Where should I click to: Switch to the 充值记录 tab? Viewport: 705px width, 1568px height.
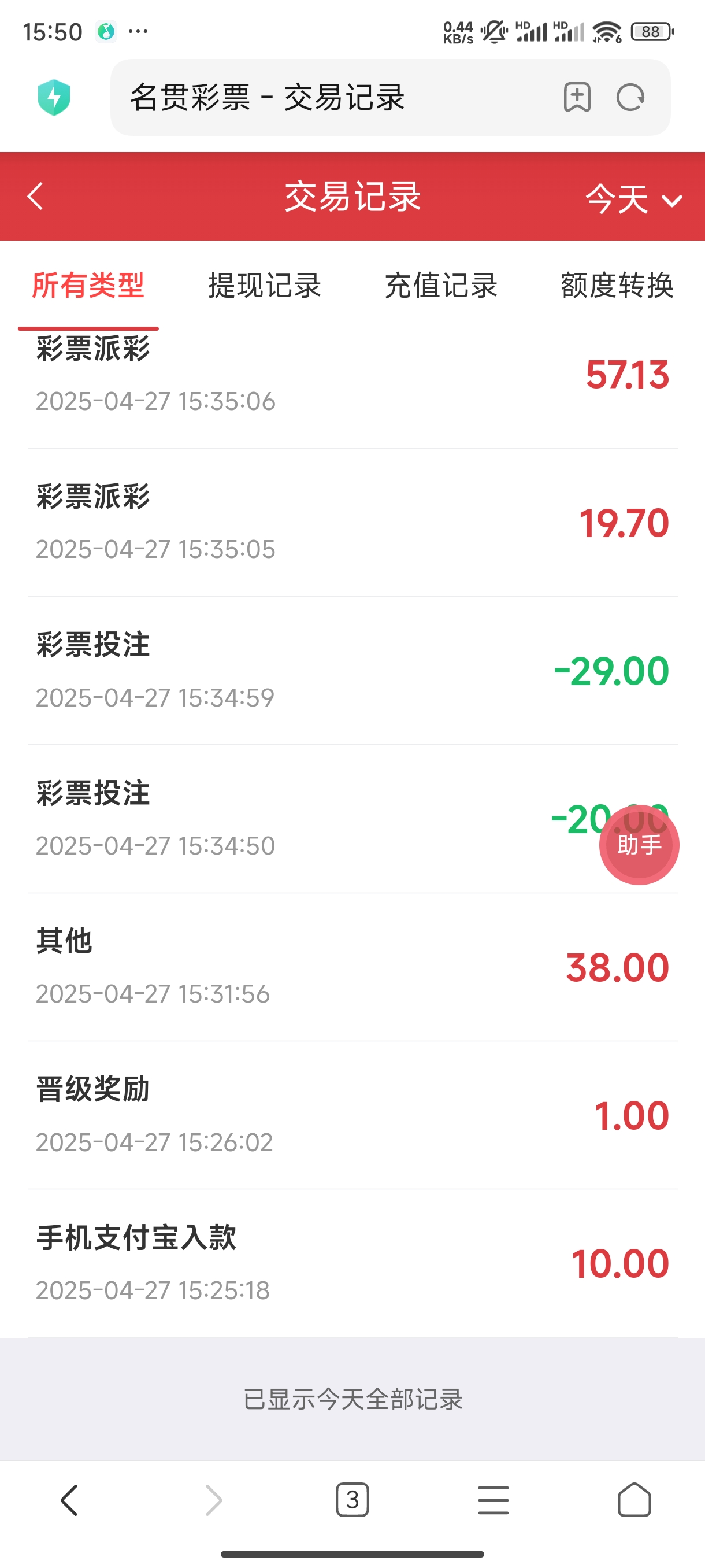pyautogui.click(x=441, y=285)
